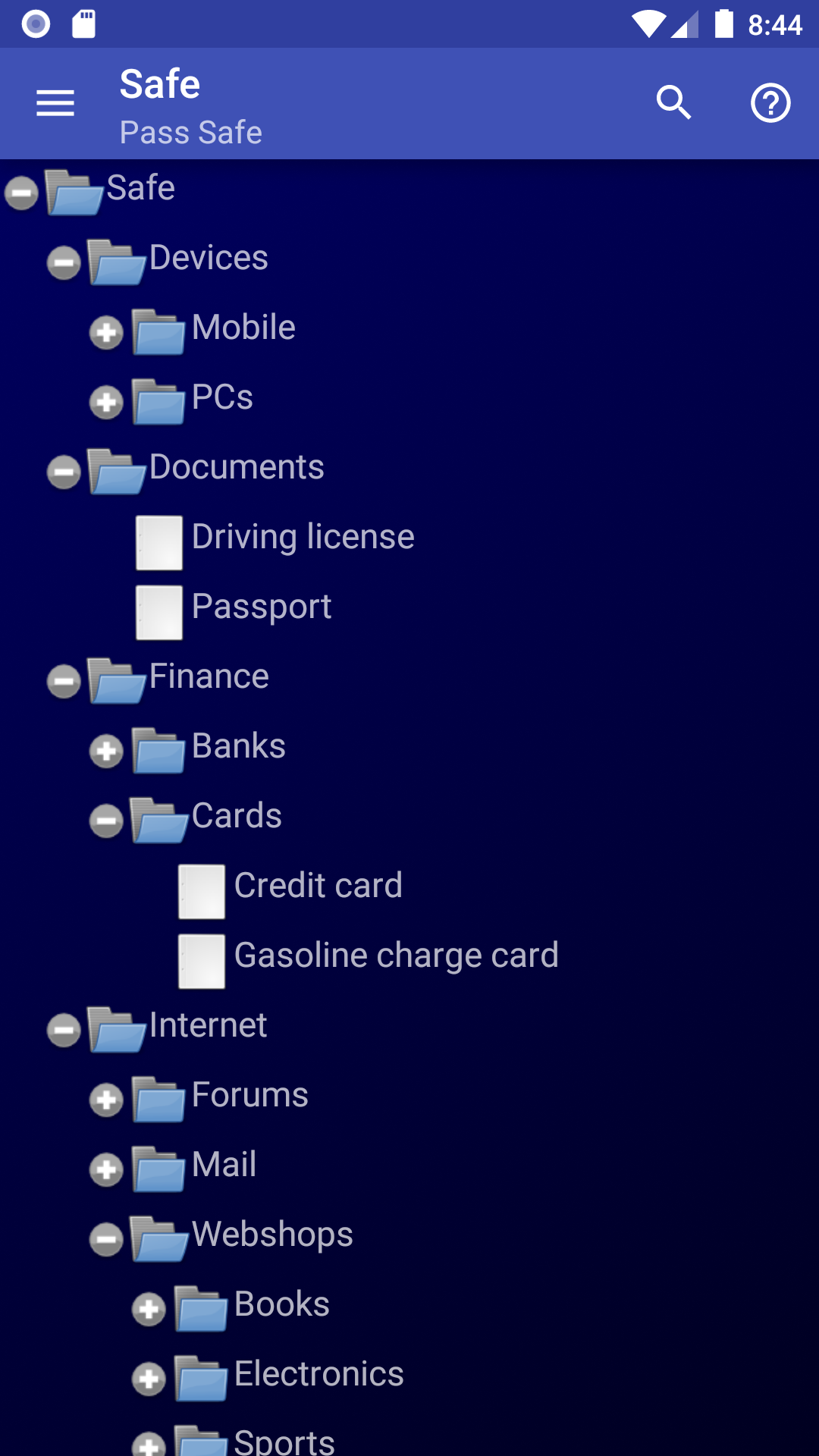This screenshot has height=1456, width=819.
Task: Open the search function
Action: coord(673,103)
